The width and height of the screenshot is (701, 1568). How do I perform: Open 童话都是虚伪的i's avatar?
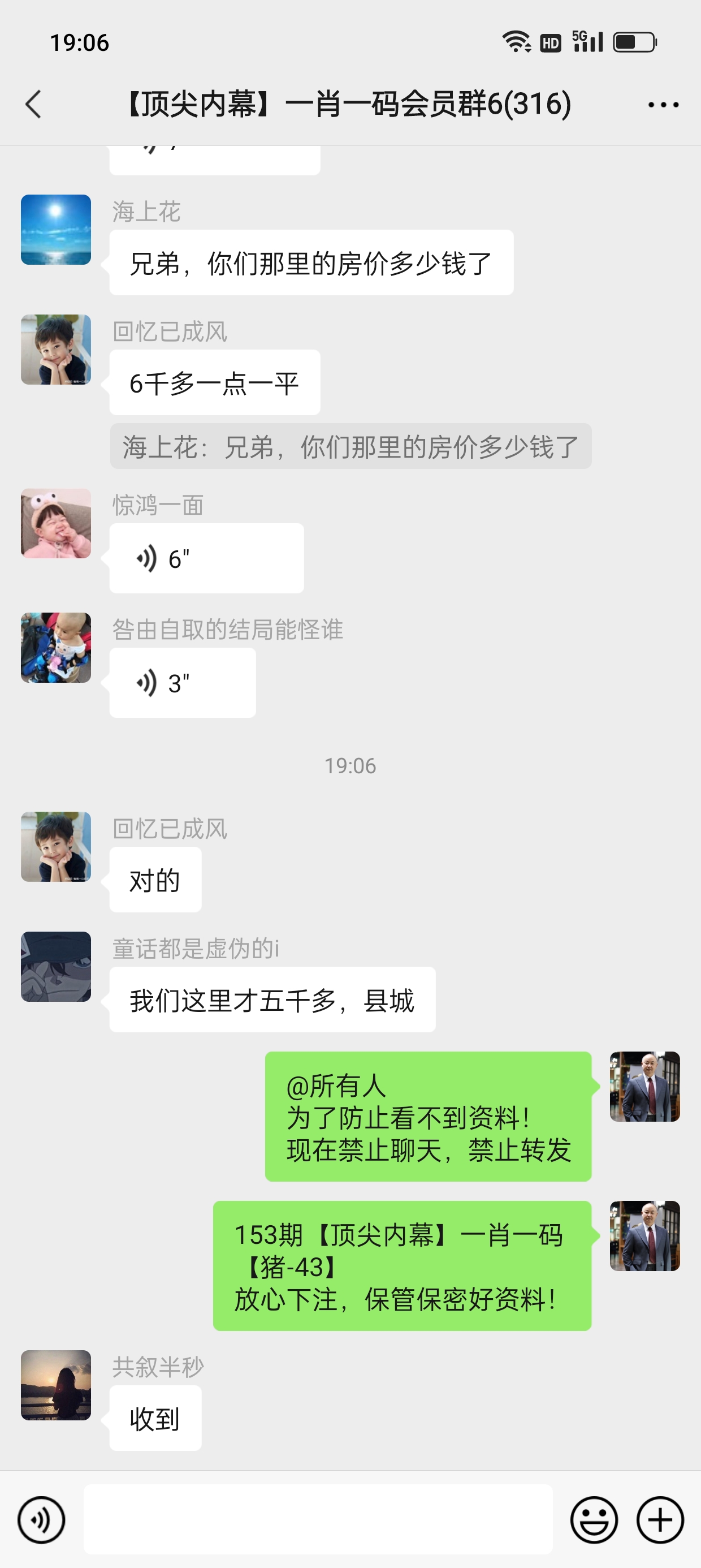point(56,967)
